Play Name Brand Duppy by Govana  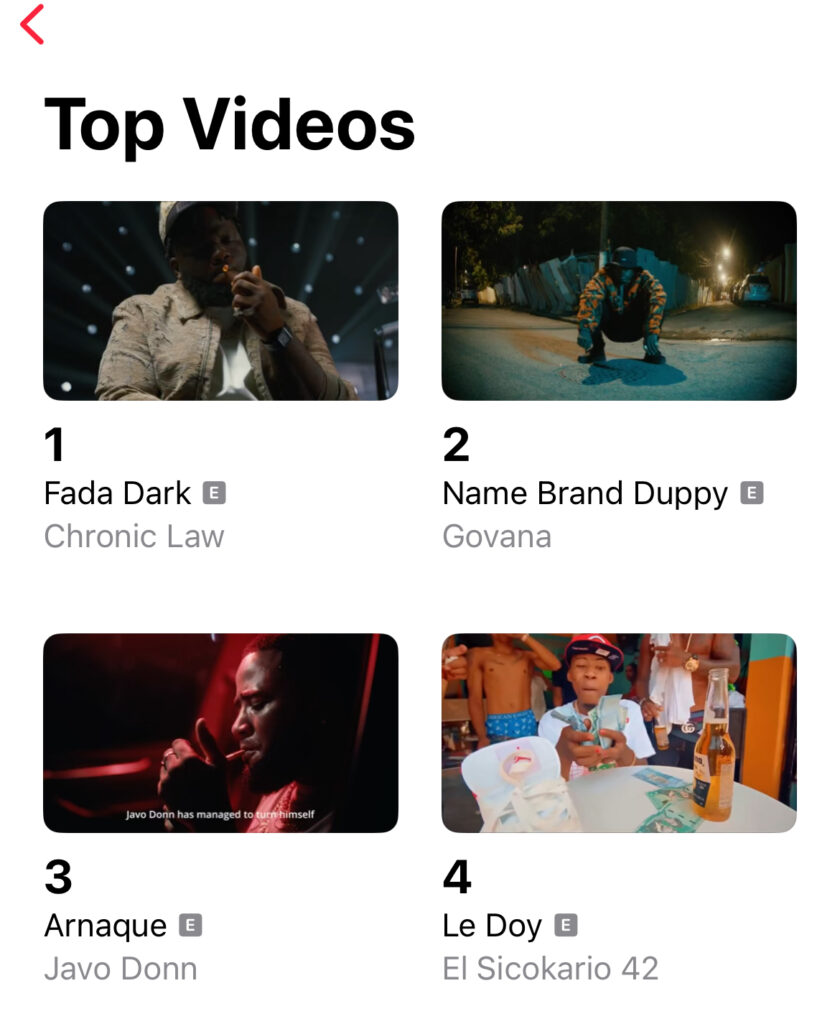(x=618, y=301)
